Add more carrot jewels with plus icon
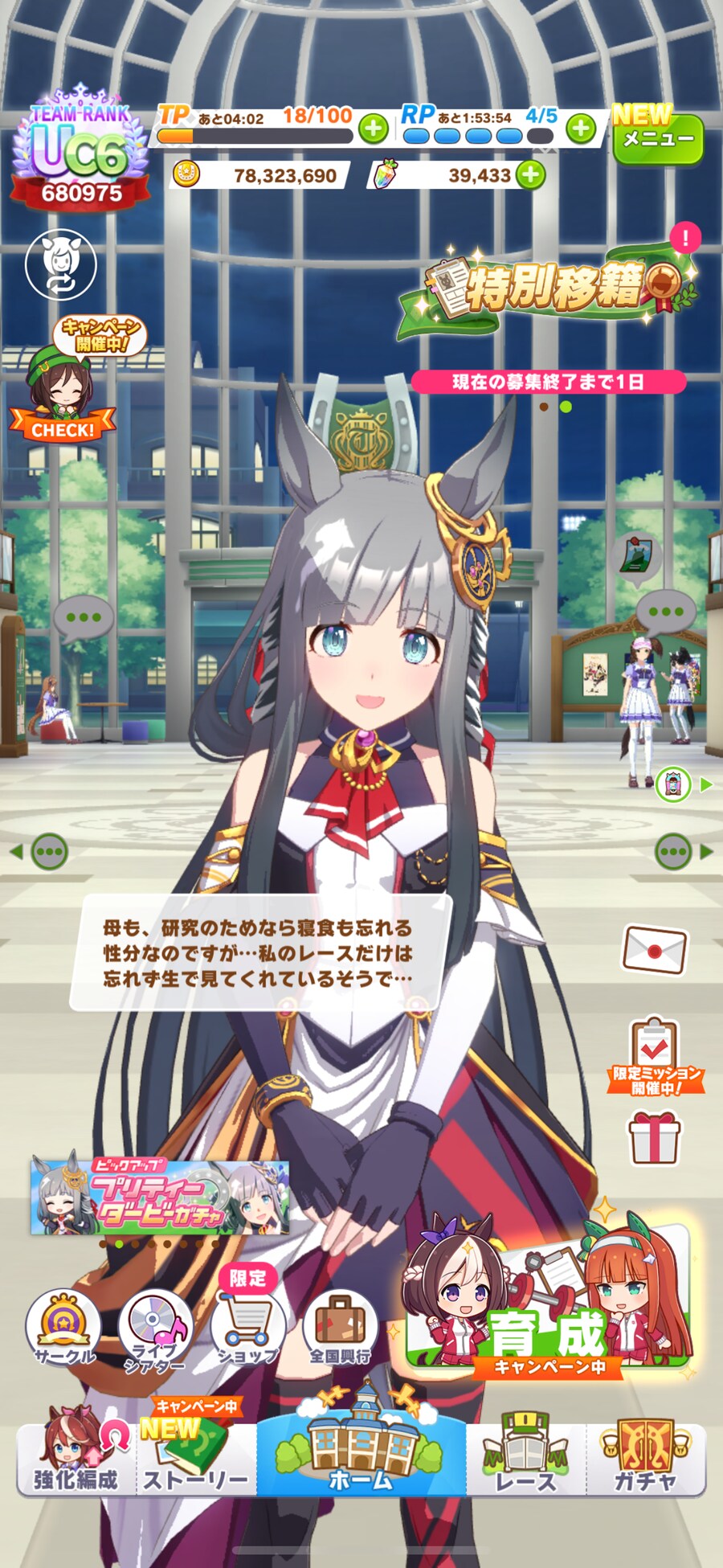This screenshot has height=1568, width=723. pyautogui.click(x=529, y=174)
